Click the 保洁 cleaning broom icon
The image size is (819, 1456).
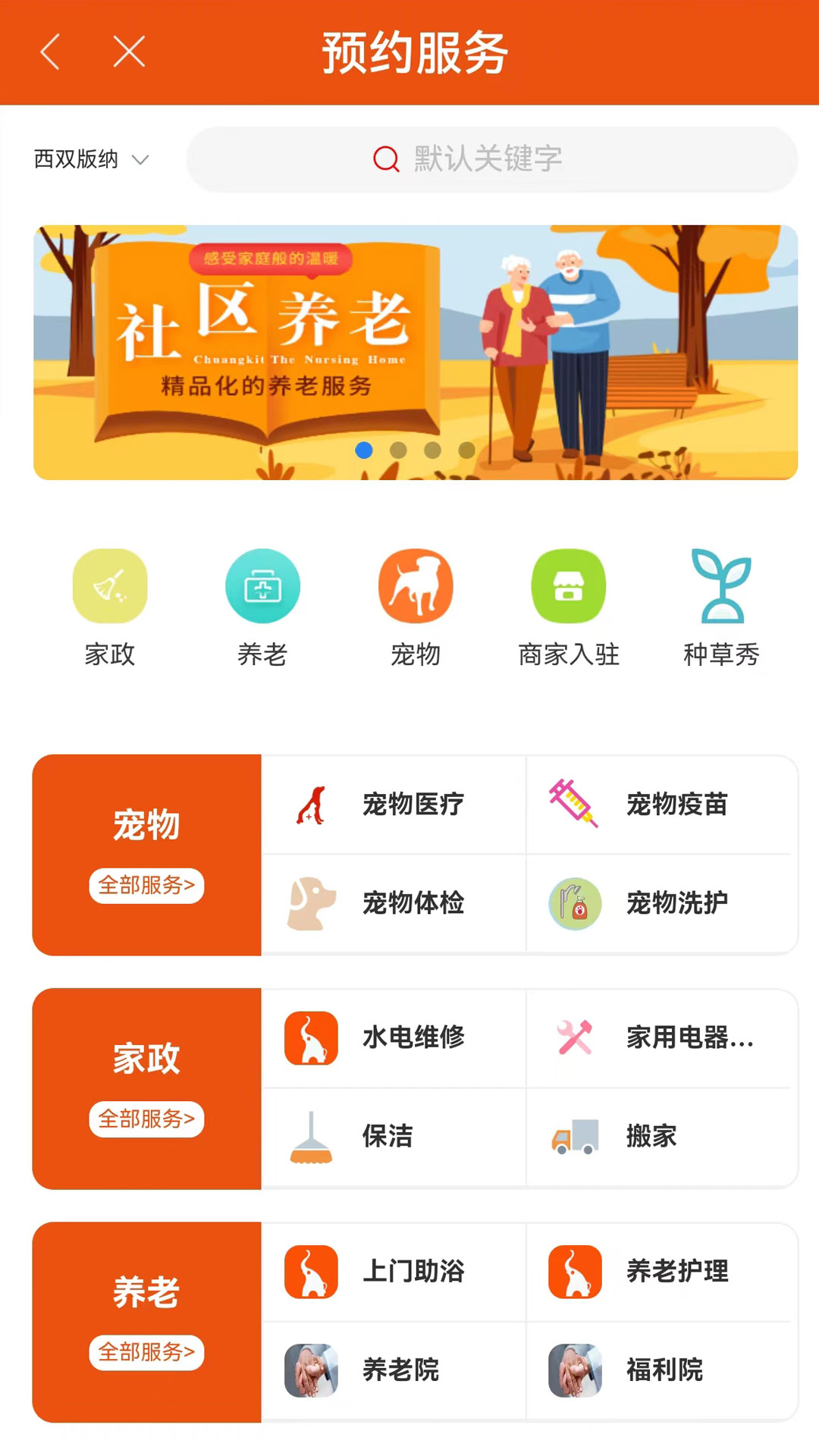coord(309,1137)
